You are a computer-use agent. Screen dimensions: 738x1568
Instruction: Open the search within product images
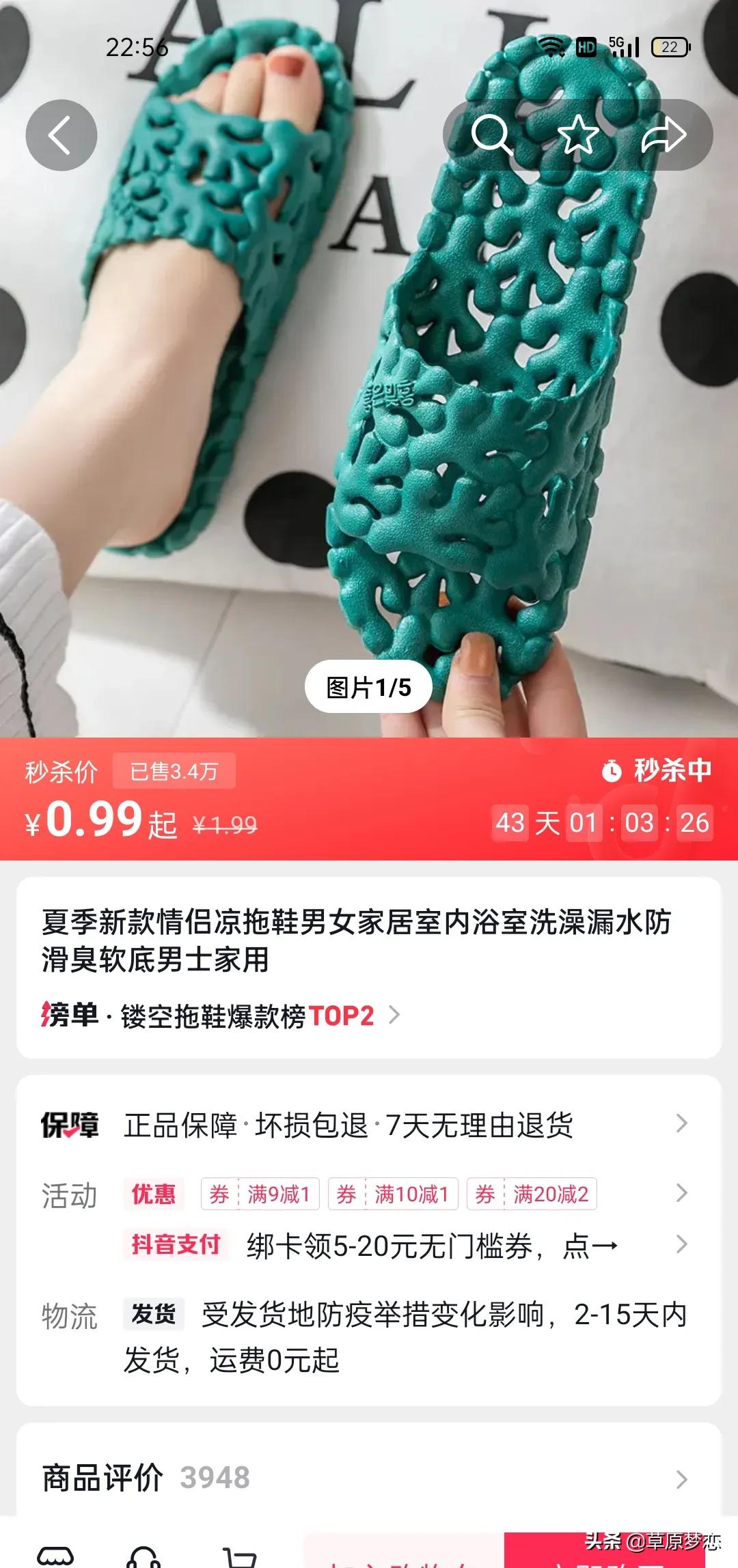493,135
